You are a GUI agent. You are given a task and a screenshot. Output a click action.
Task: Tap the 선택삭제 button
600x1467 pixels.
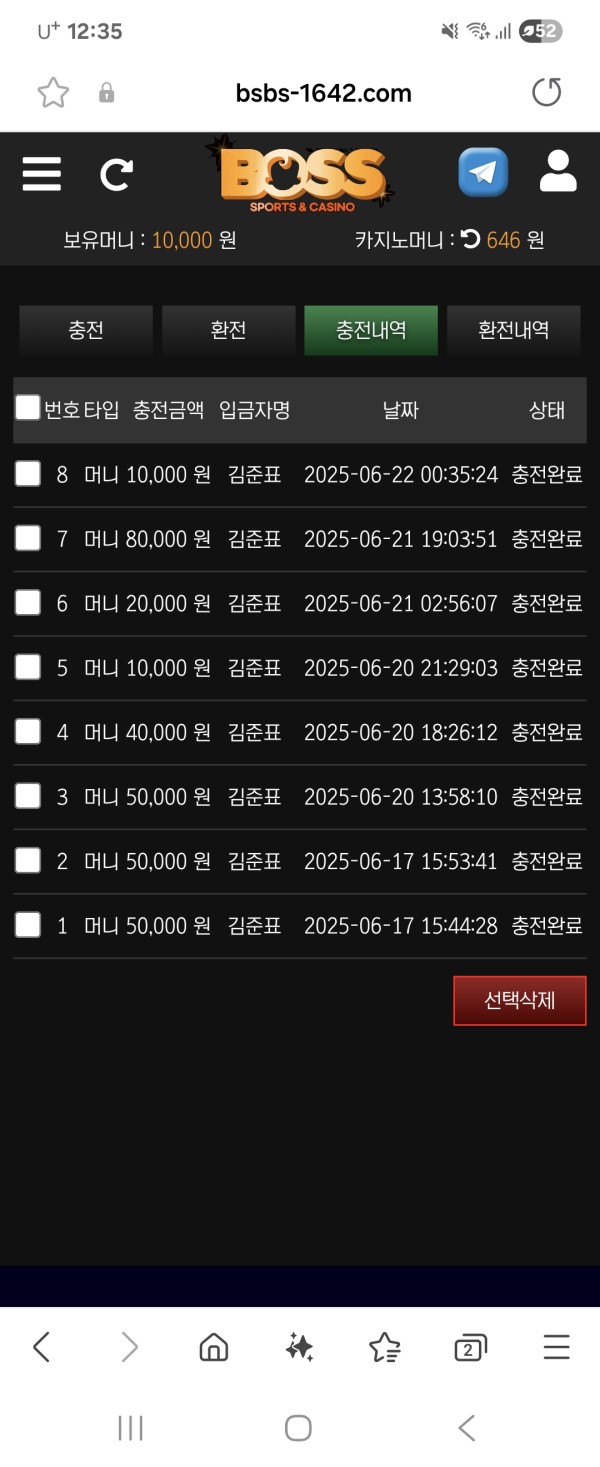pos(519,1001)
